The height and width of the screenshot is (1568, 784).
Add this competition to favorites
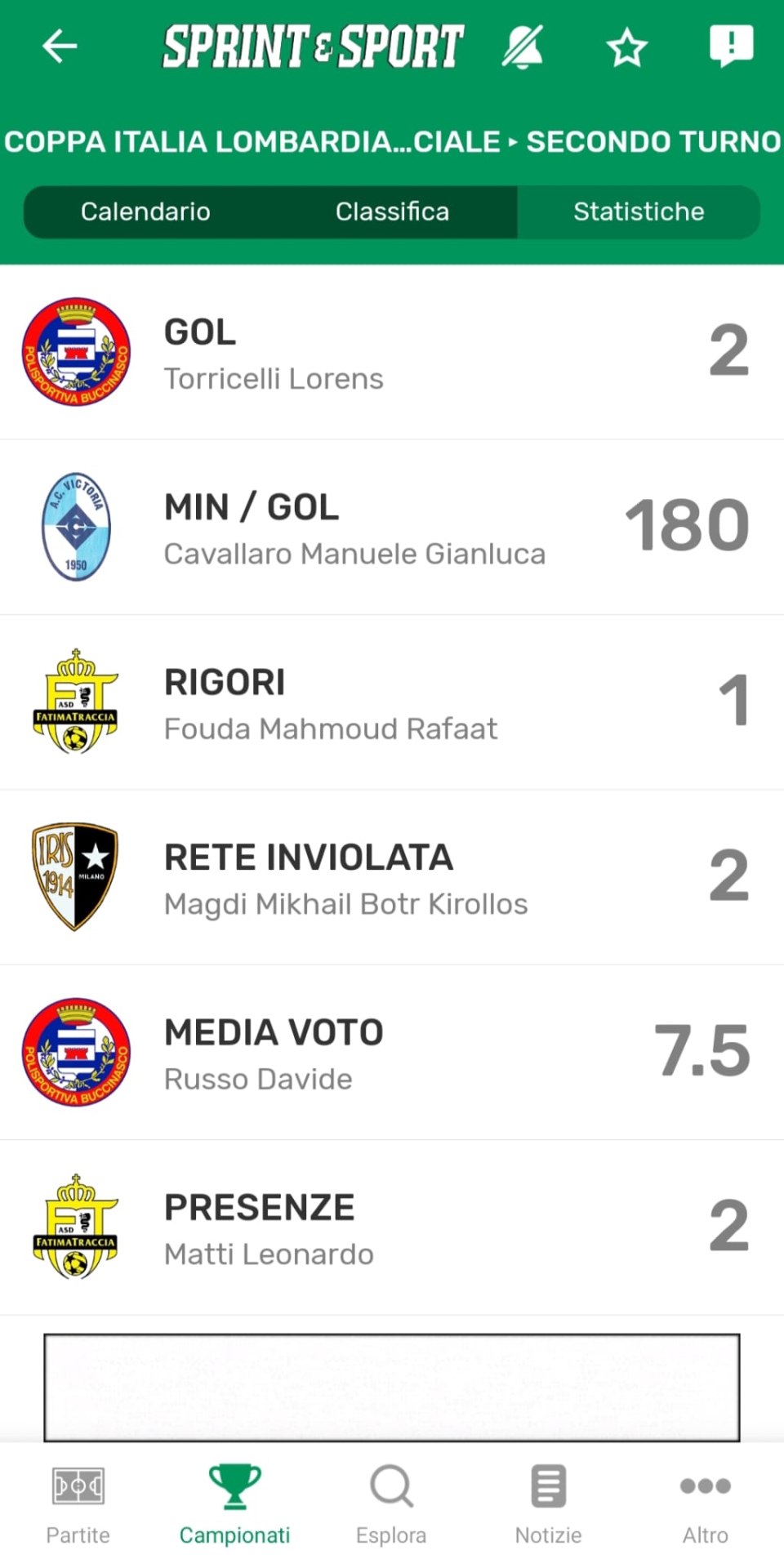[x=626, y=47]
